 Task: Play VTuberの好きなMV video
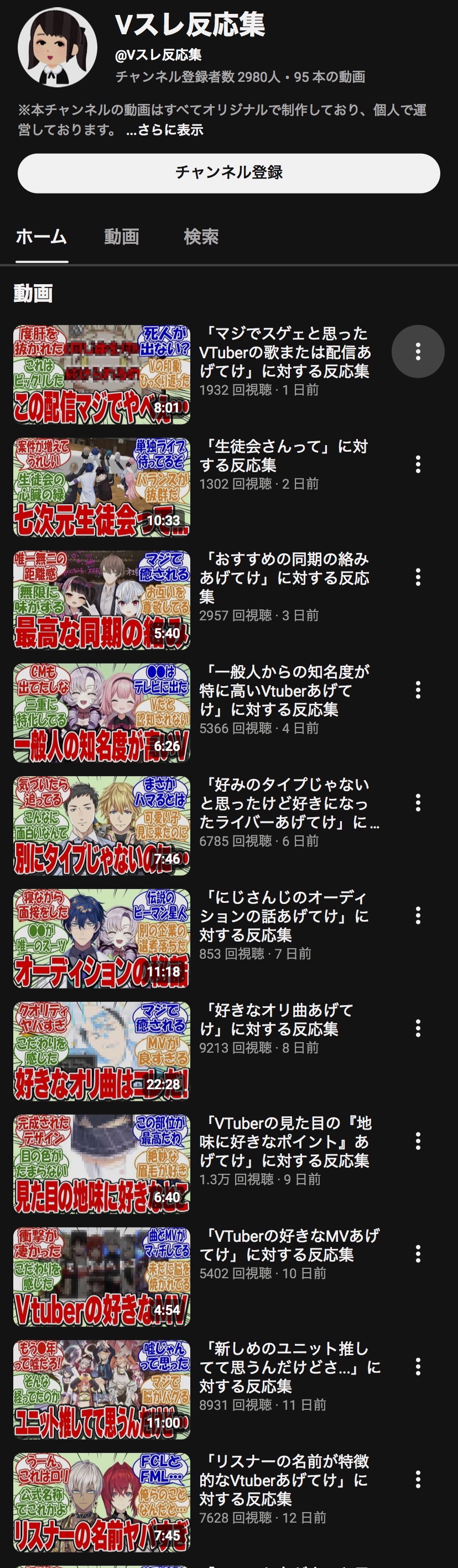[102, 1277]
